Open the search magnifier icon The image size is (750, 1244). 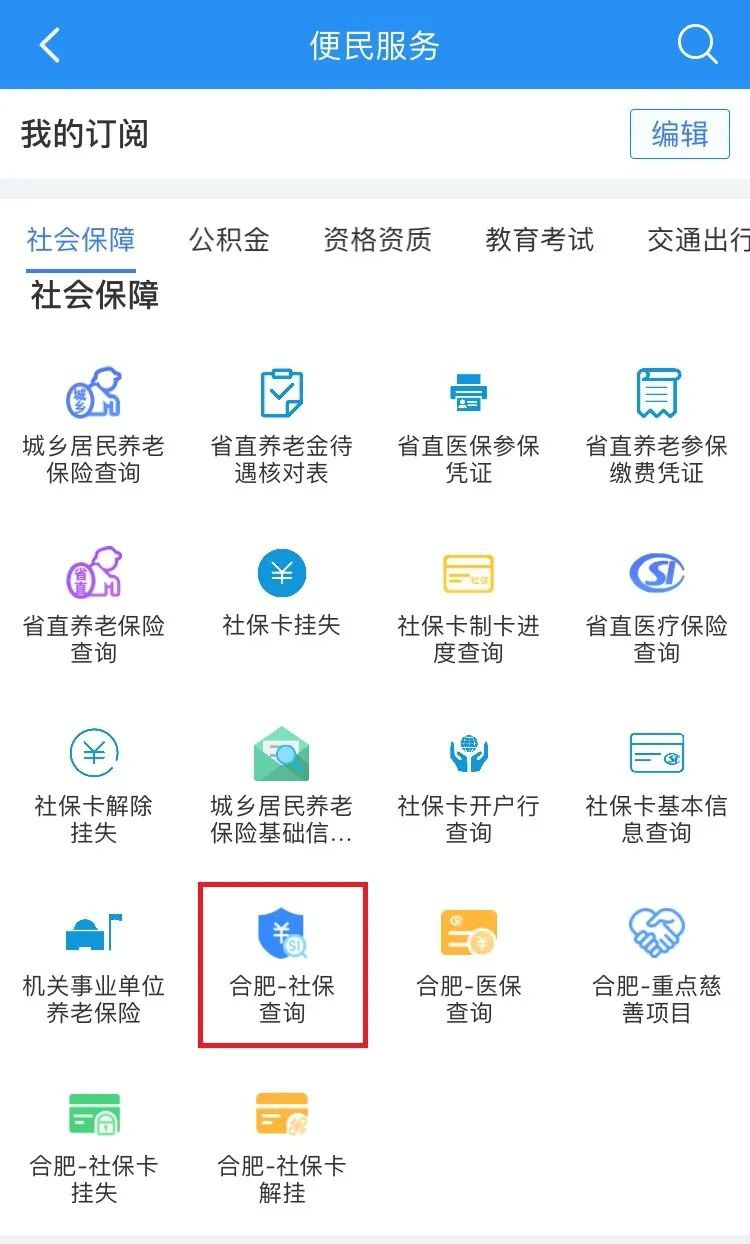[x=697, y=45]
